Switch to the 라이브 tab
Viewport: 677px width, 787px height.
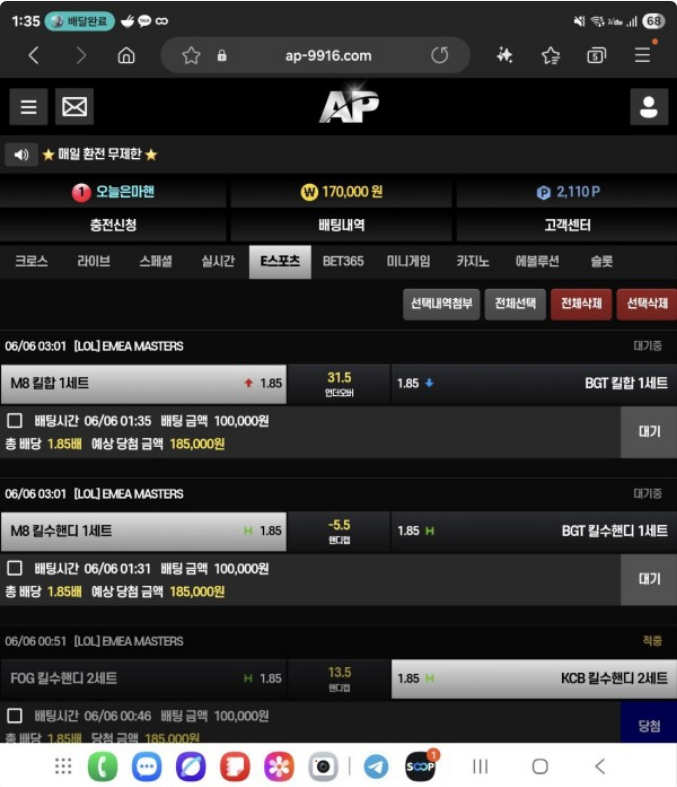tap(93, 261)
